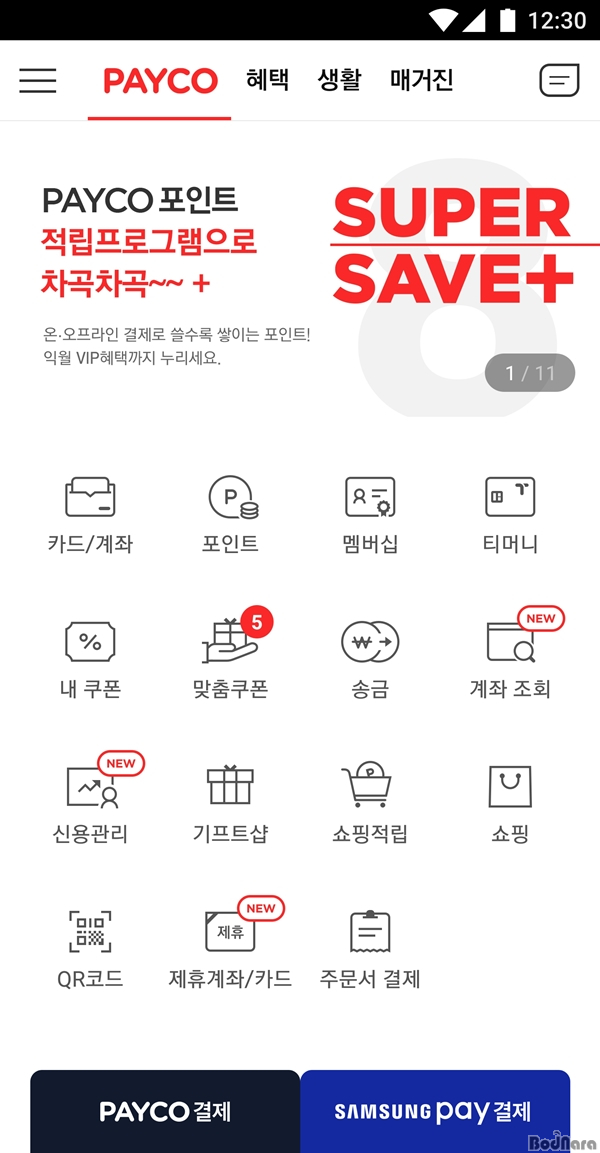Open 송금 to send money
The width and height of the screenshot is (600, 1153).
(370, 659)
